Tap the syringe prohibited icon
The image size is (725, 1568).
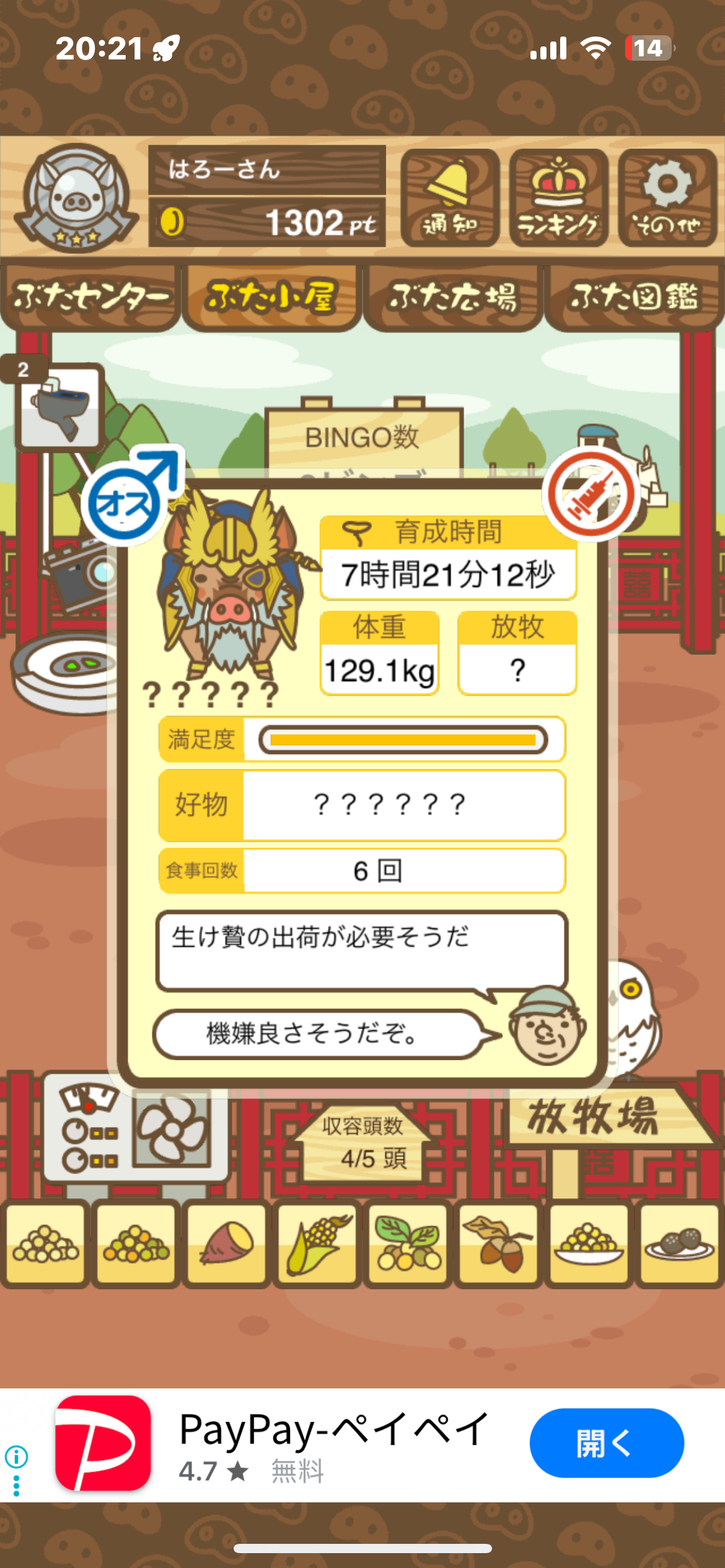(591, 495)
